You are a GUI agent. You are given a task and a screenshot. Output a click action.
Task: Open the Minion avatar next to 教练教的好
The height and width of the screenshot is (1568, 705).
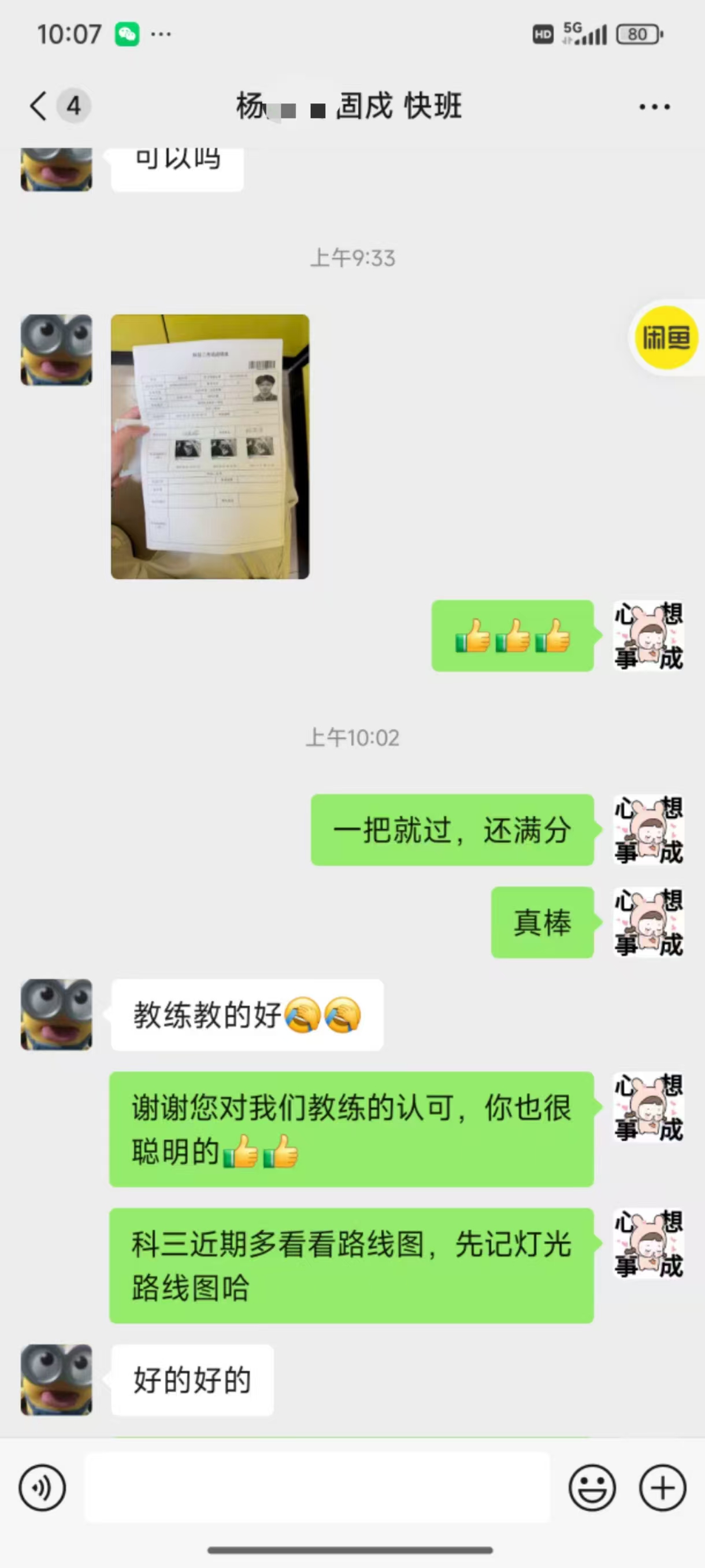point(57,1014)
